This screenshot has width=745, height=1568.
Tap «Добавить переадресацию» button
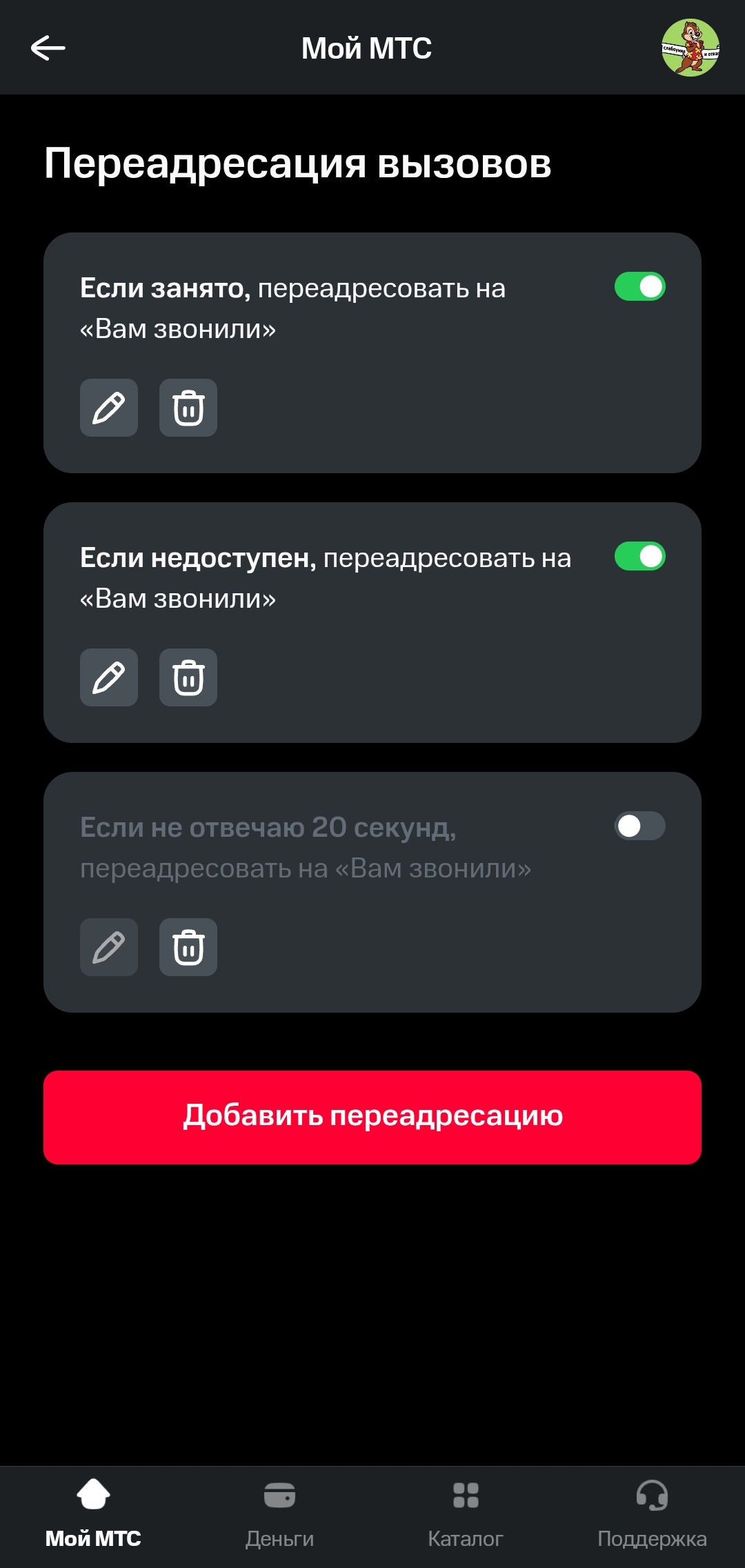[x=372, y=1117]
